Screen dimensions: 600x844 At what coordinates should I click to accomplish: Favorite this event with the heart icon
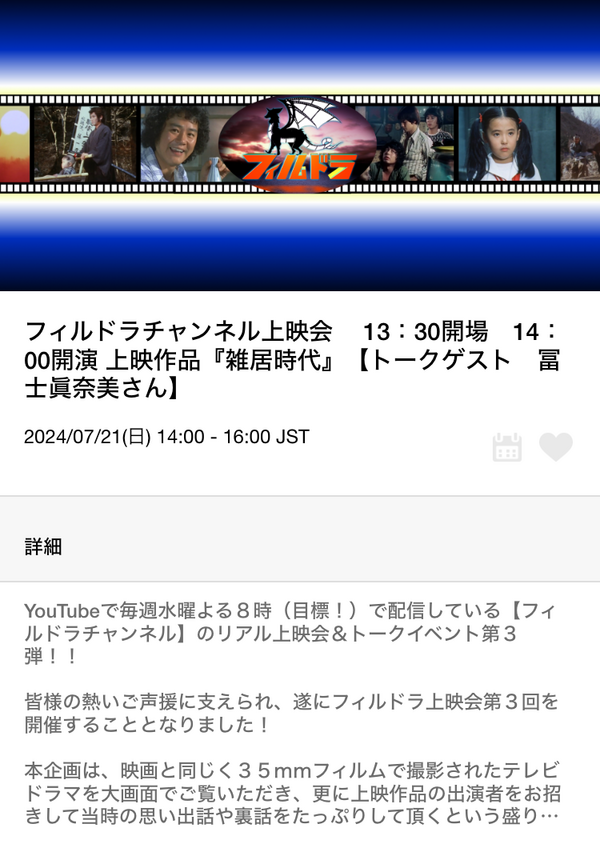[556, 447]
